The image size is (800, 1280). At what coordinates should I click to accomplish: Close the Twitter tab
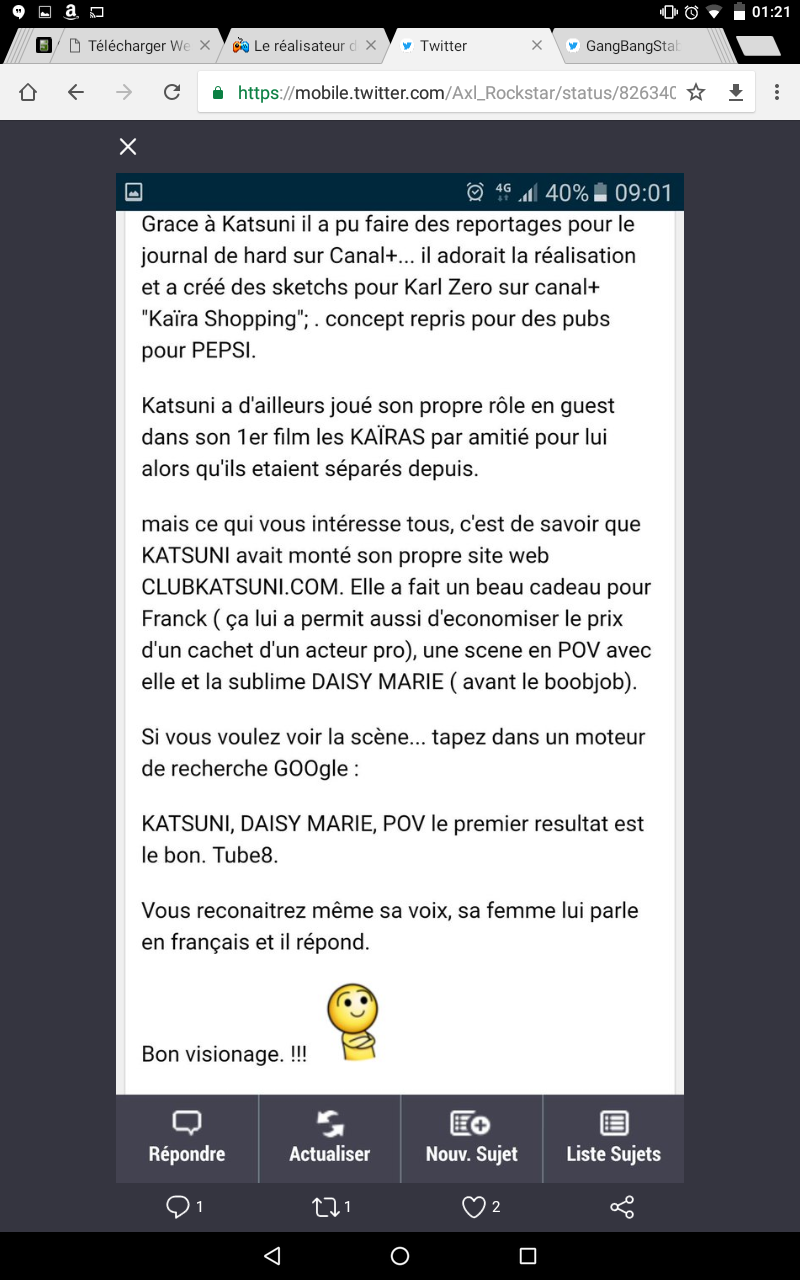click(537, 46)
